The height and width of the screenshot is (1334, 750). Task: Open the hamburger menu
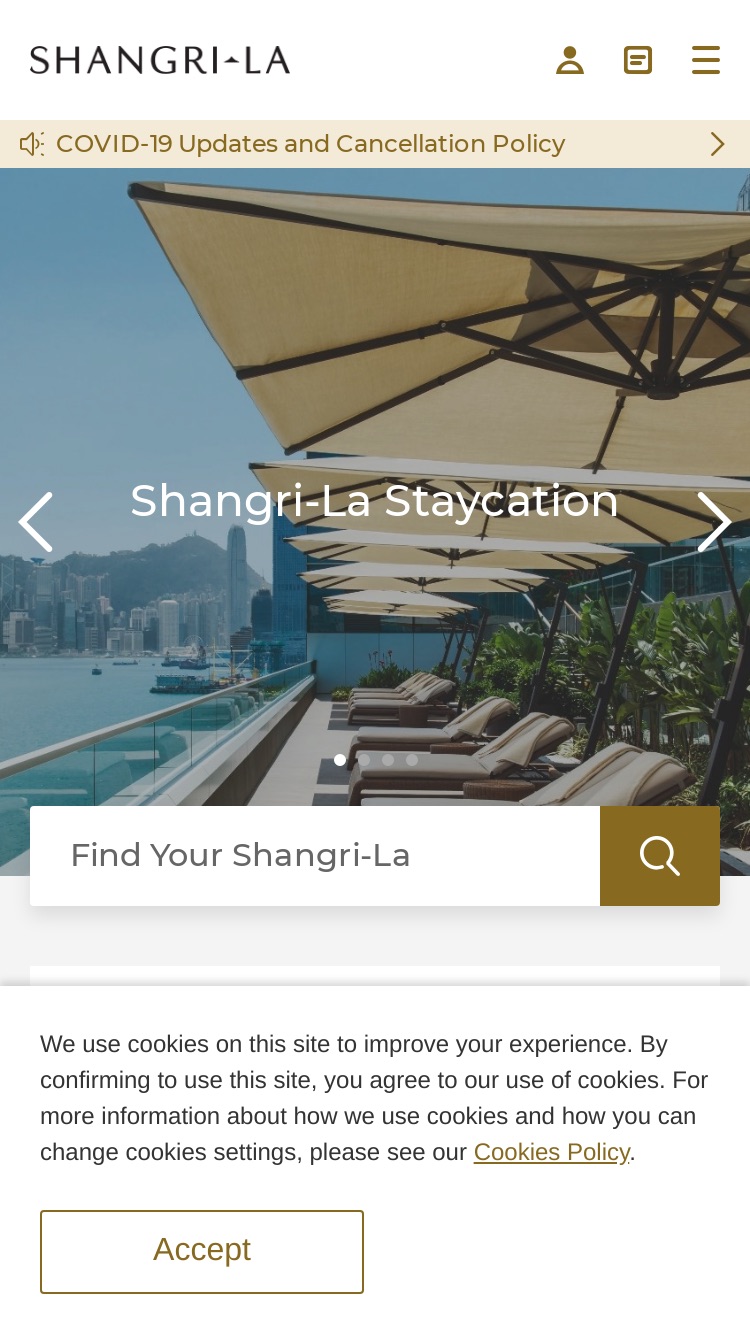click(706, 60)
